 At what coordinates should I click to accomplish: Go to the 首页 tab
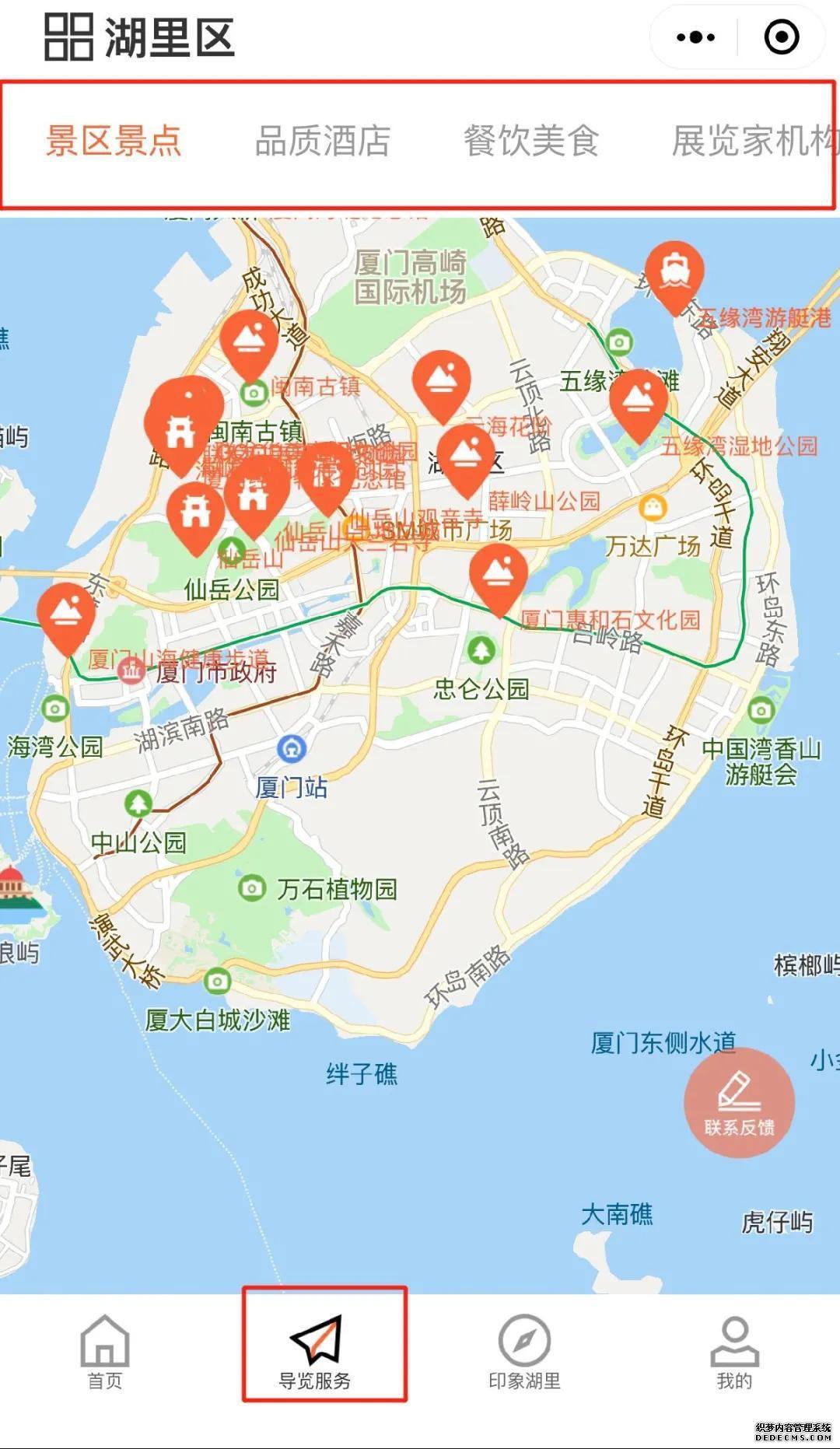pos(105,1352)
